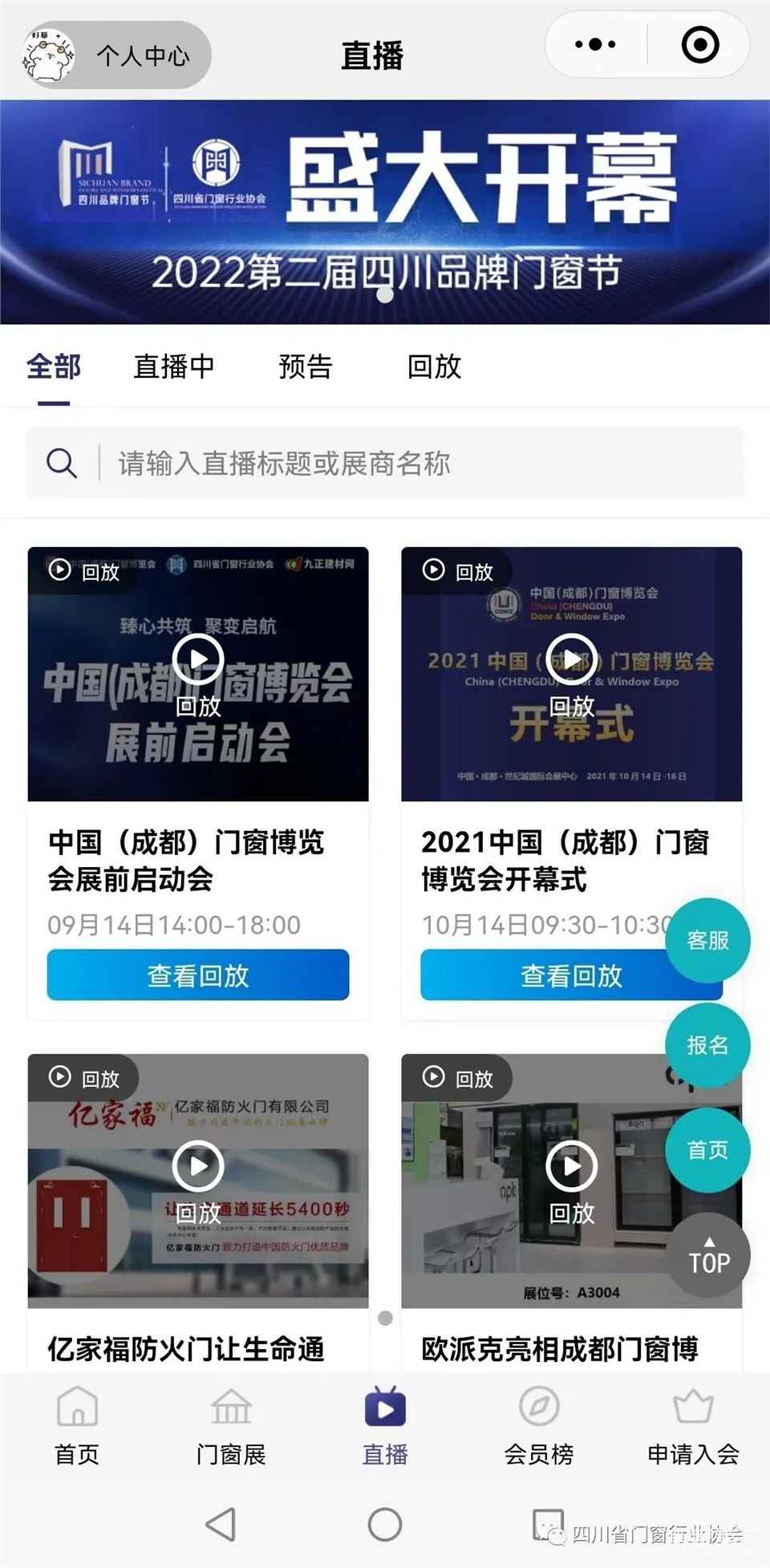Play 展前启动会 replay video
Image resolution: width=770 pixels, height=1568 pixels.
pos(197,659)
